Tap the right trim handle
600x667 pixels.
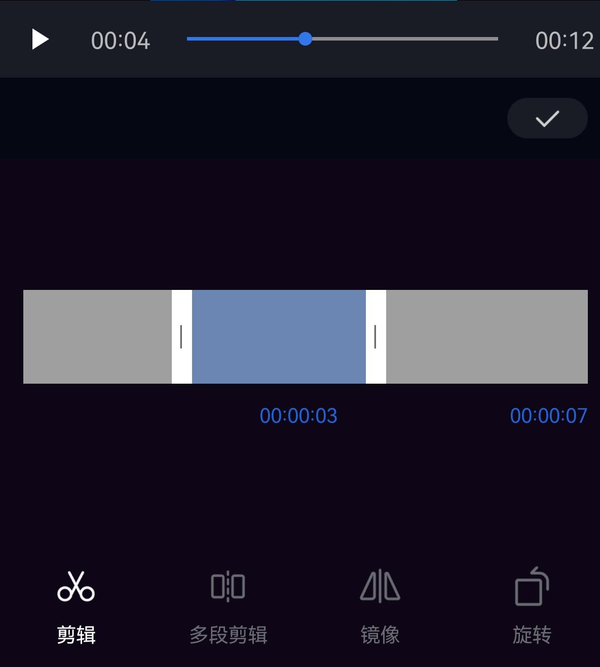pos(375,337)
